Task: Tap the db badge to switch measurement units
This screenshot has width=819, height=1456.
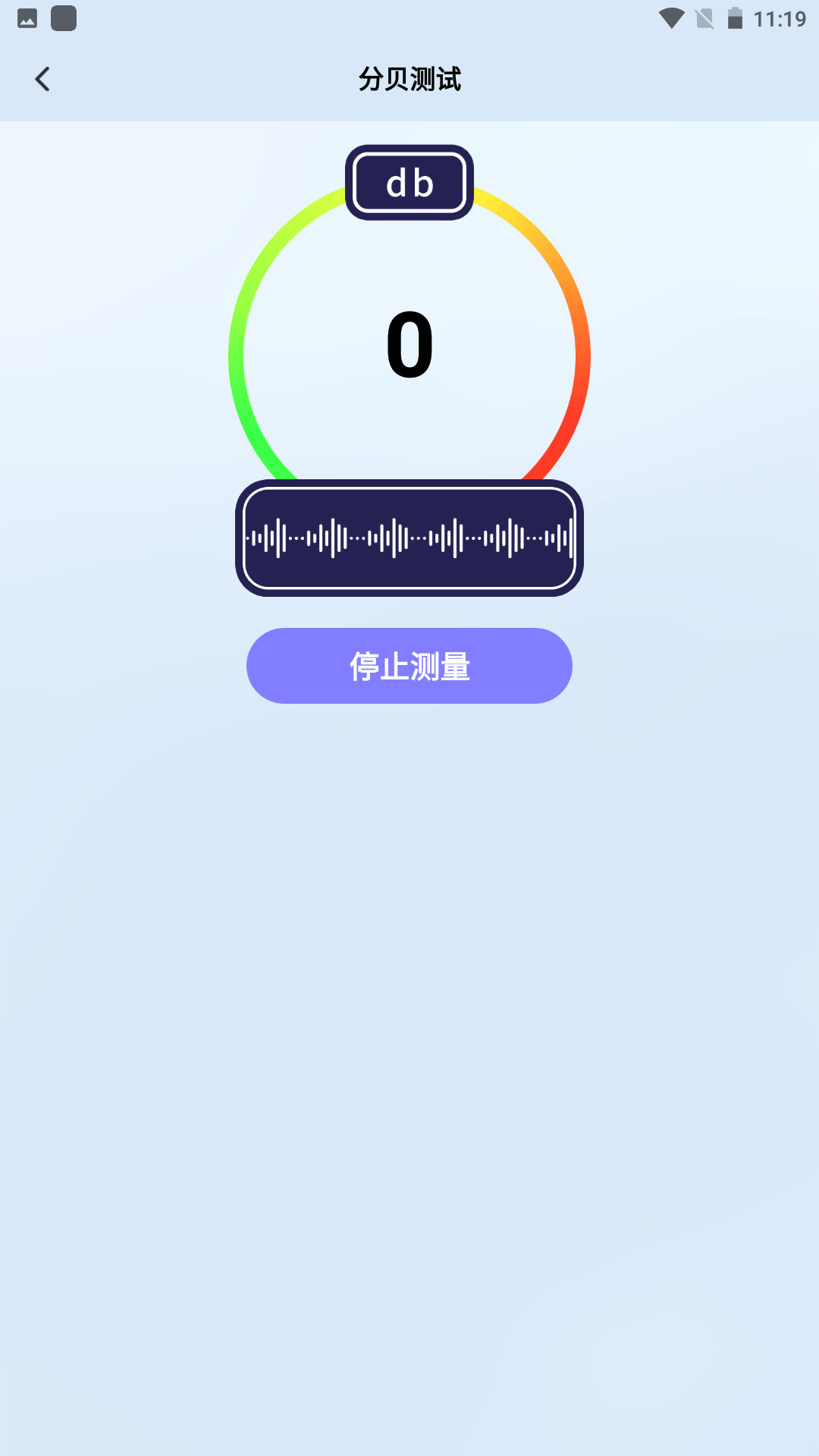Action: pos(409,182)
